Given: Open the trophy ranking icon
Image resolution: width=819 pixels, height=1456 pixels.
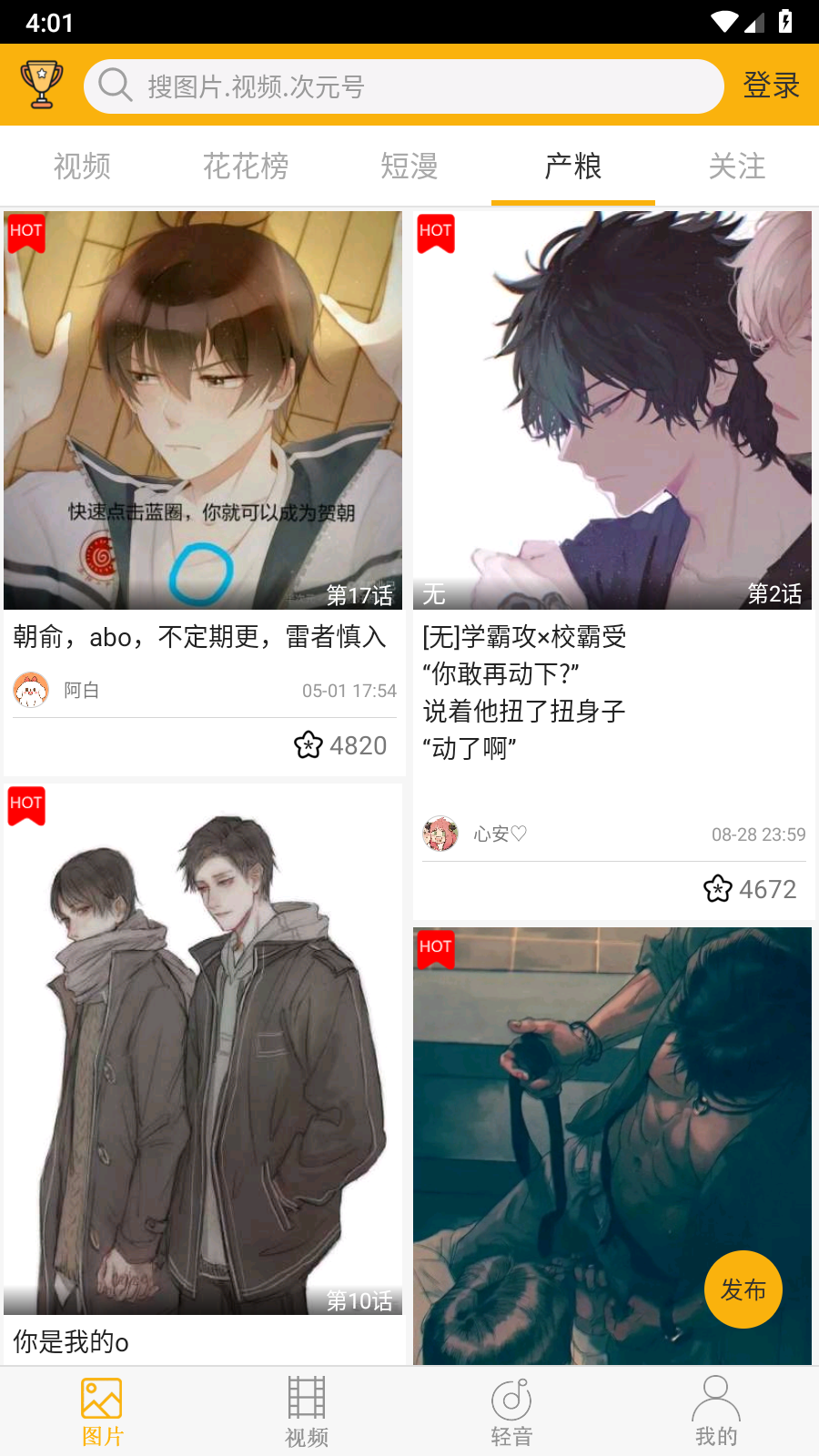Looking at the screenshot, I should click(x=41, y=85).
